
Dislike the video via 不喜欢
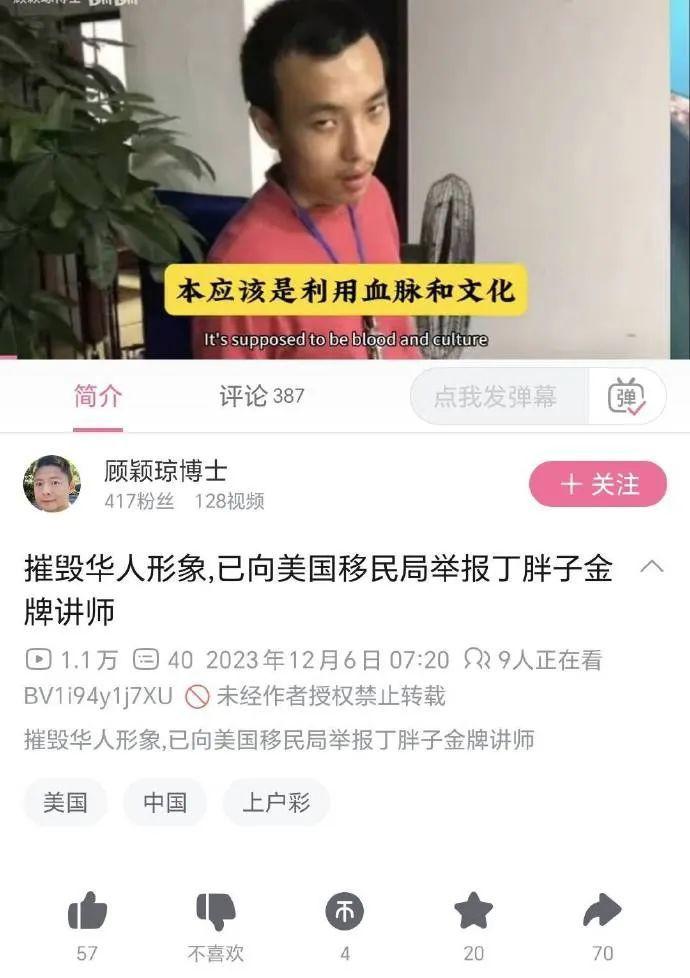(x=215, y=912)
